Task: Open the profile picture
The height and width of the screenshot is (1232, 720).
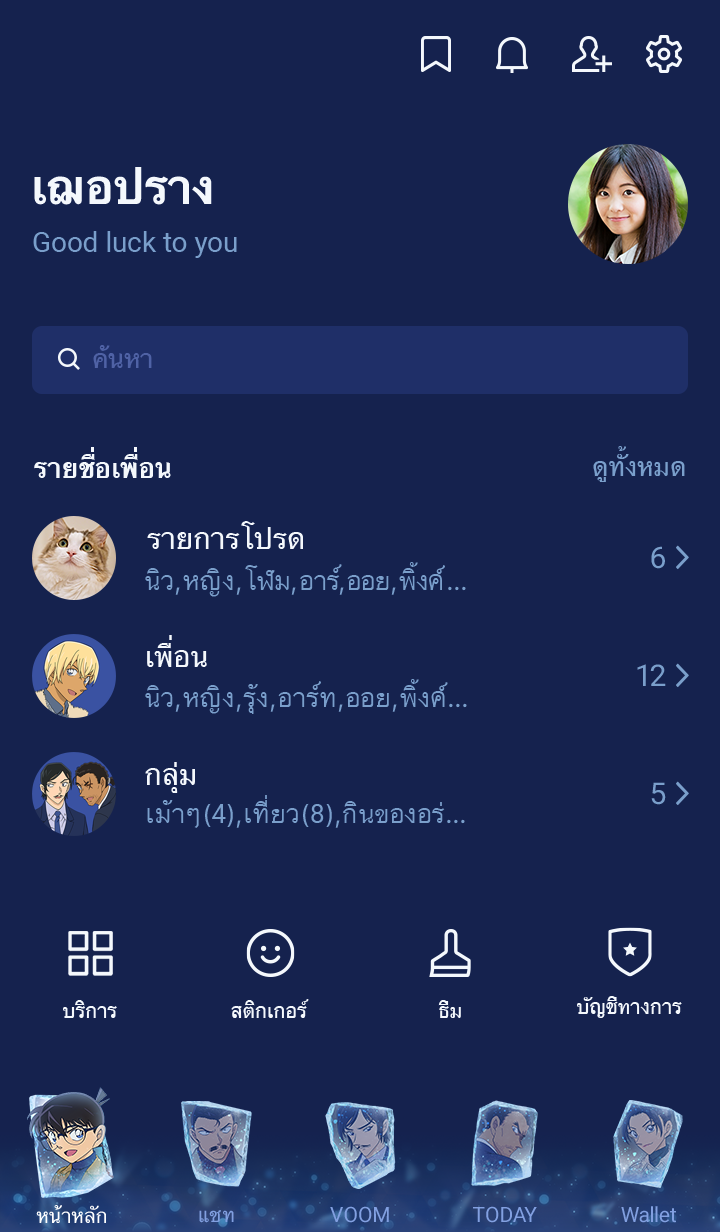Action: (628, 204)
